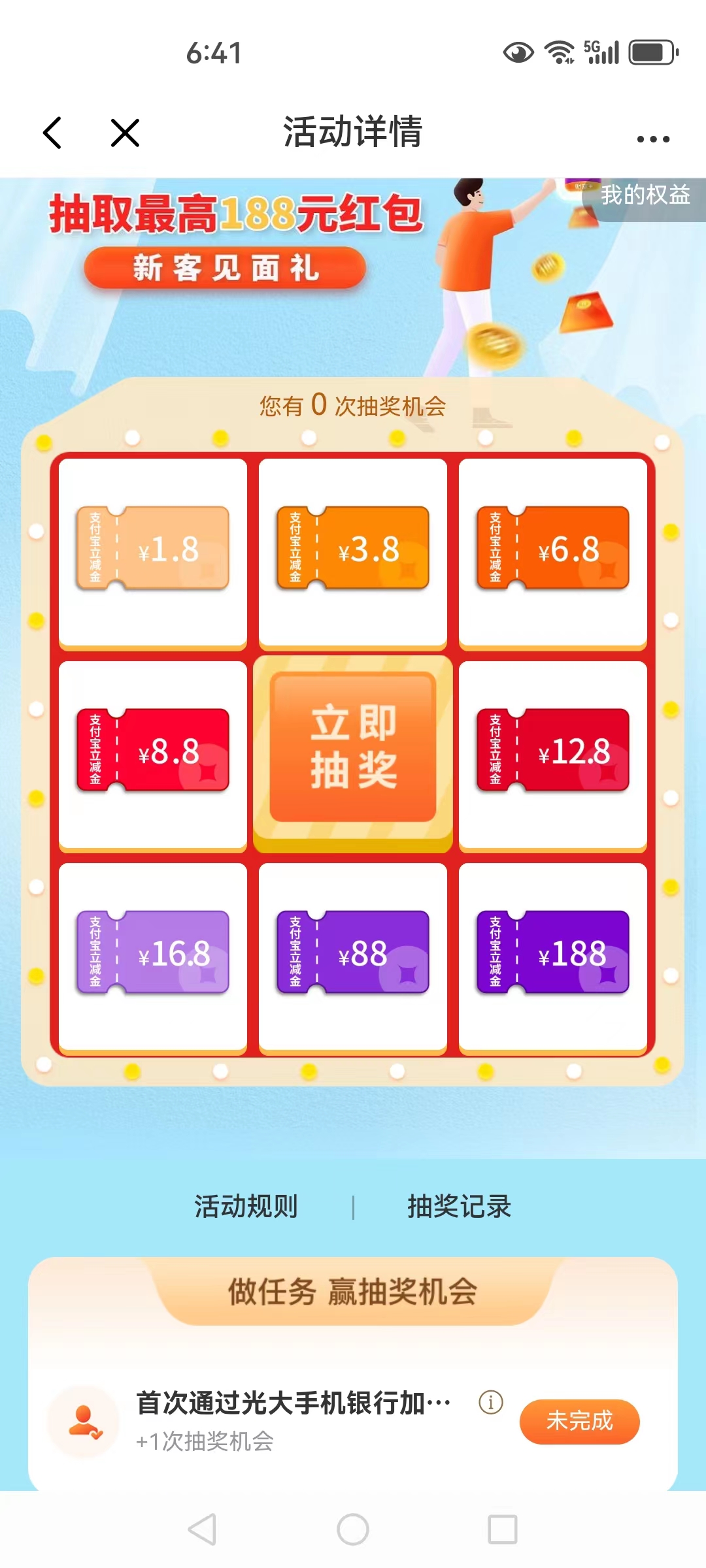706x1568 pixels.
Task: Tap system home button
Action: tap(353, 1529)
